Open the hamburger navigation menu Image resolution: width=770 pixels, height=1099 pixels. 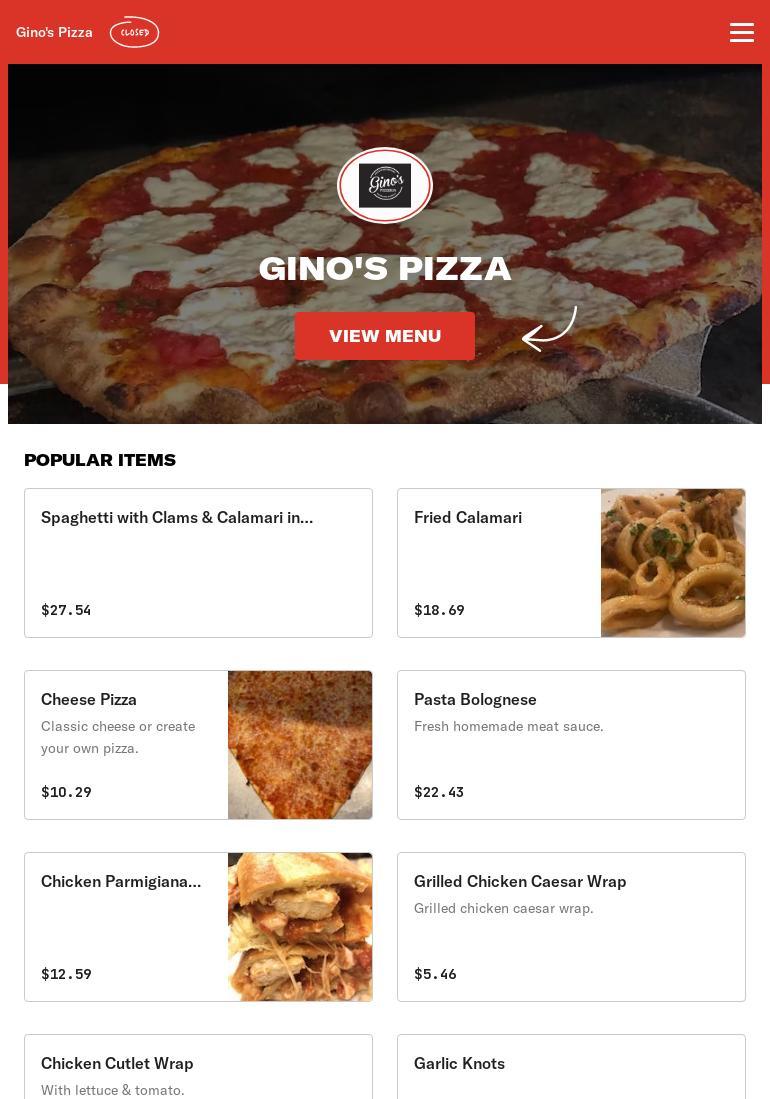point(742,33)
